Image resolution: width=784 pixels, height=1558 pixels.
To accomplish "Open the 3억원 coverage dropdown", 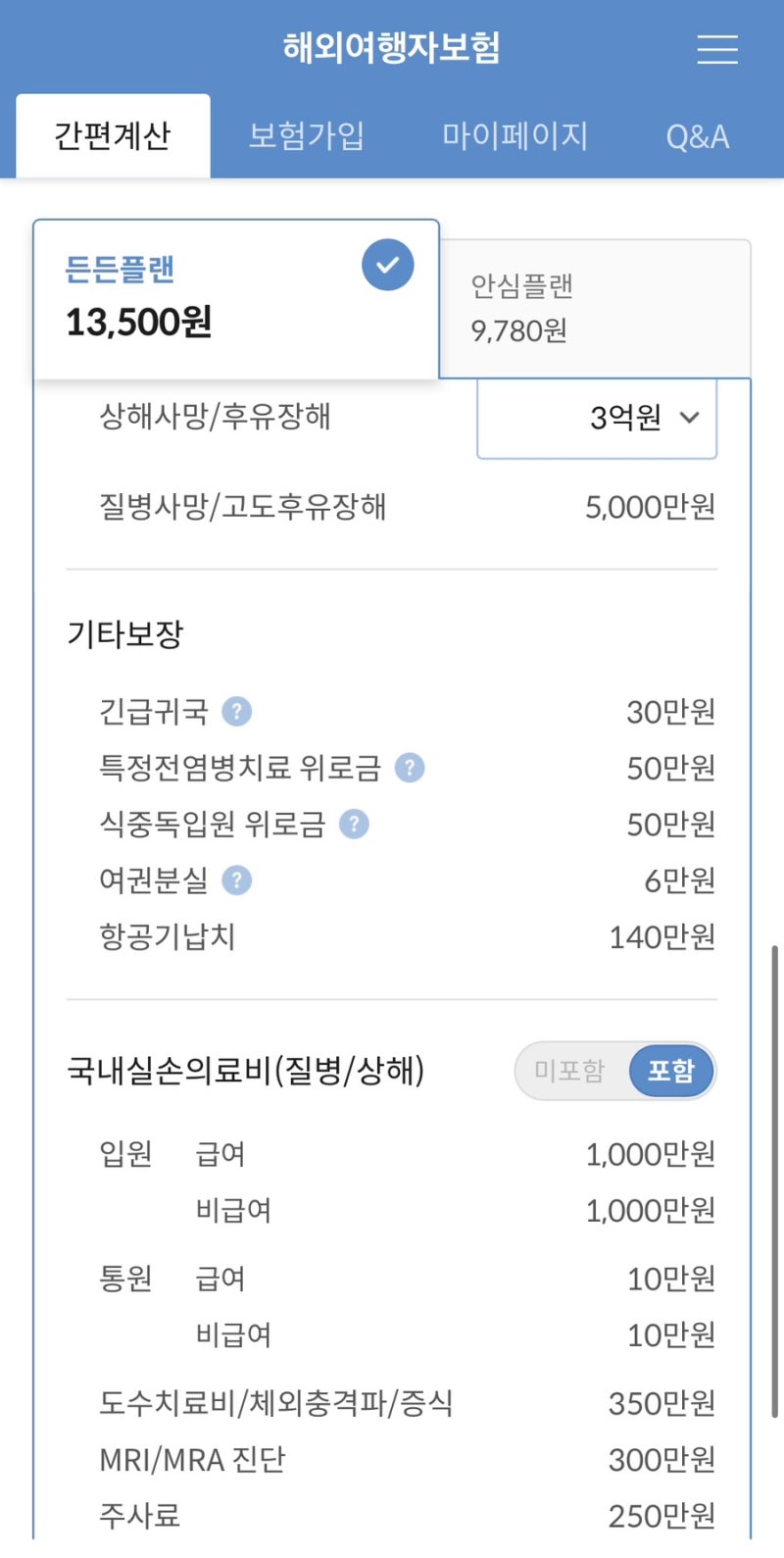I will pyautogui.click(x=597, y=419).
